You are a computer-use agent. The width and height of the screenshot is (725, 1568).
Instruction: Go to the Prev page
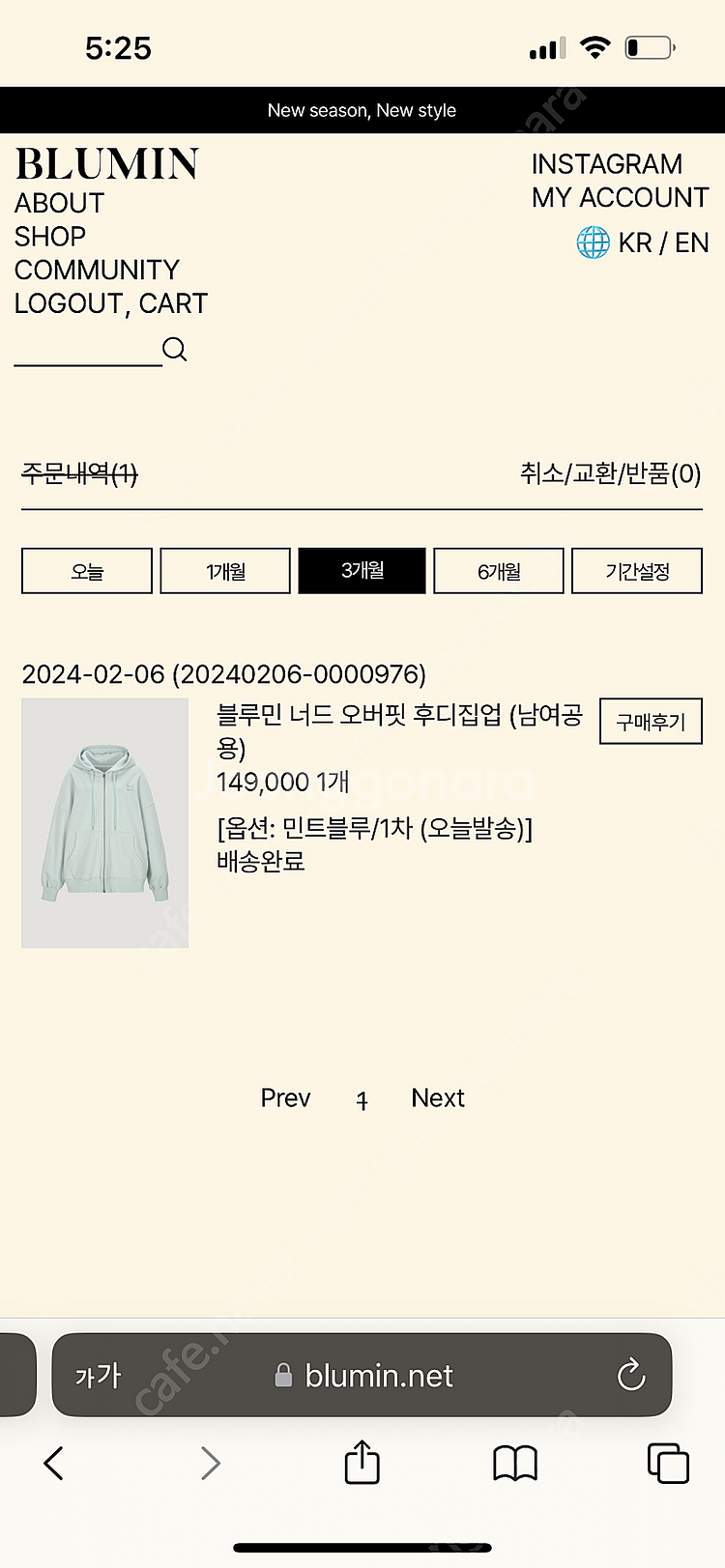(x=285, y=1098)
